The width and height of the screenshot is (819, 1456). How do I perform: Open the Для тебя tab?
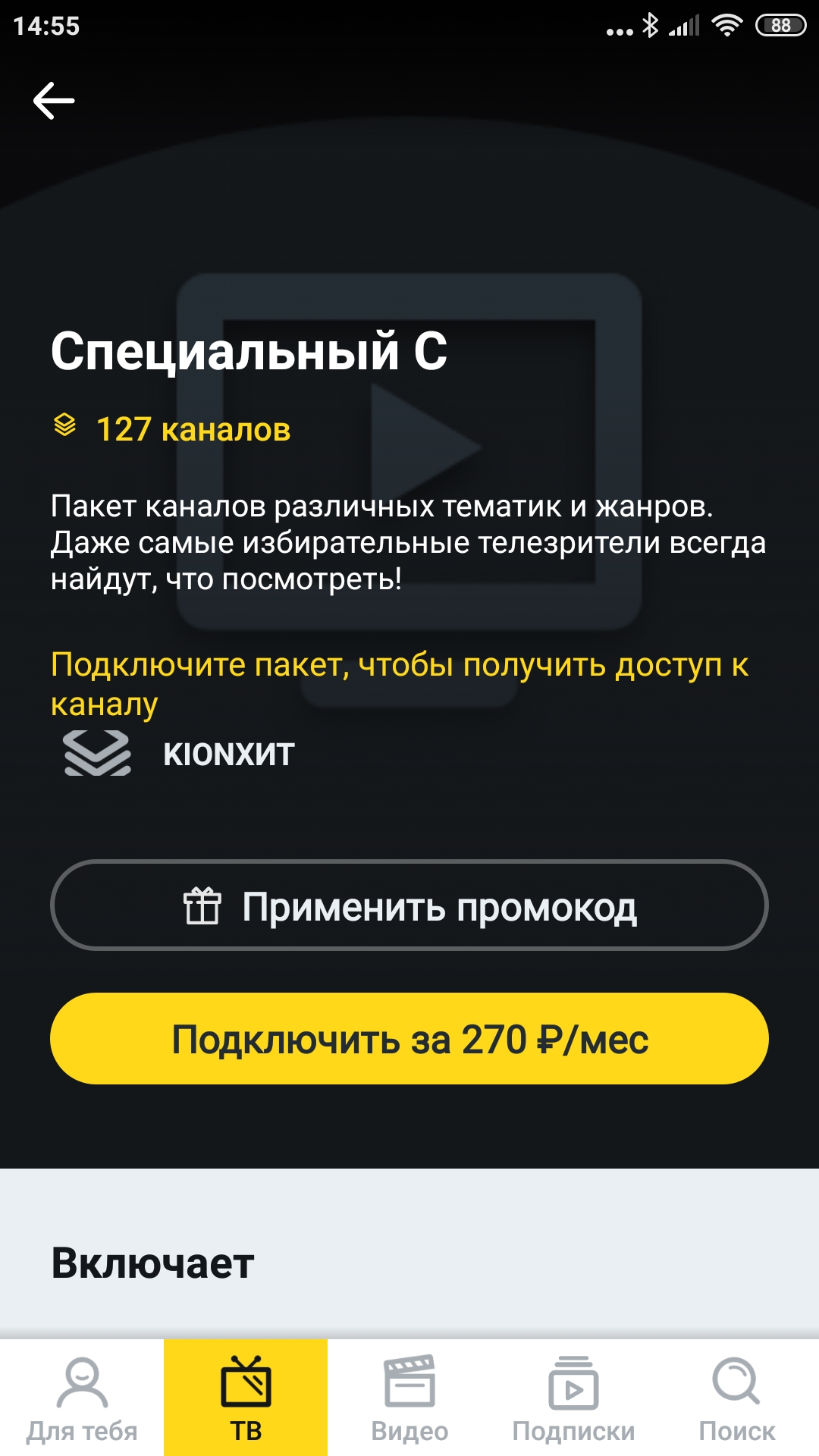pos(82,1398)
